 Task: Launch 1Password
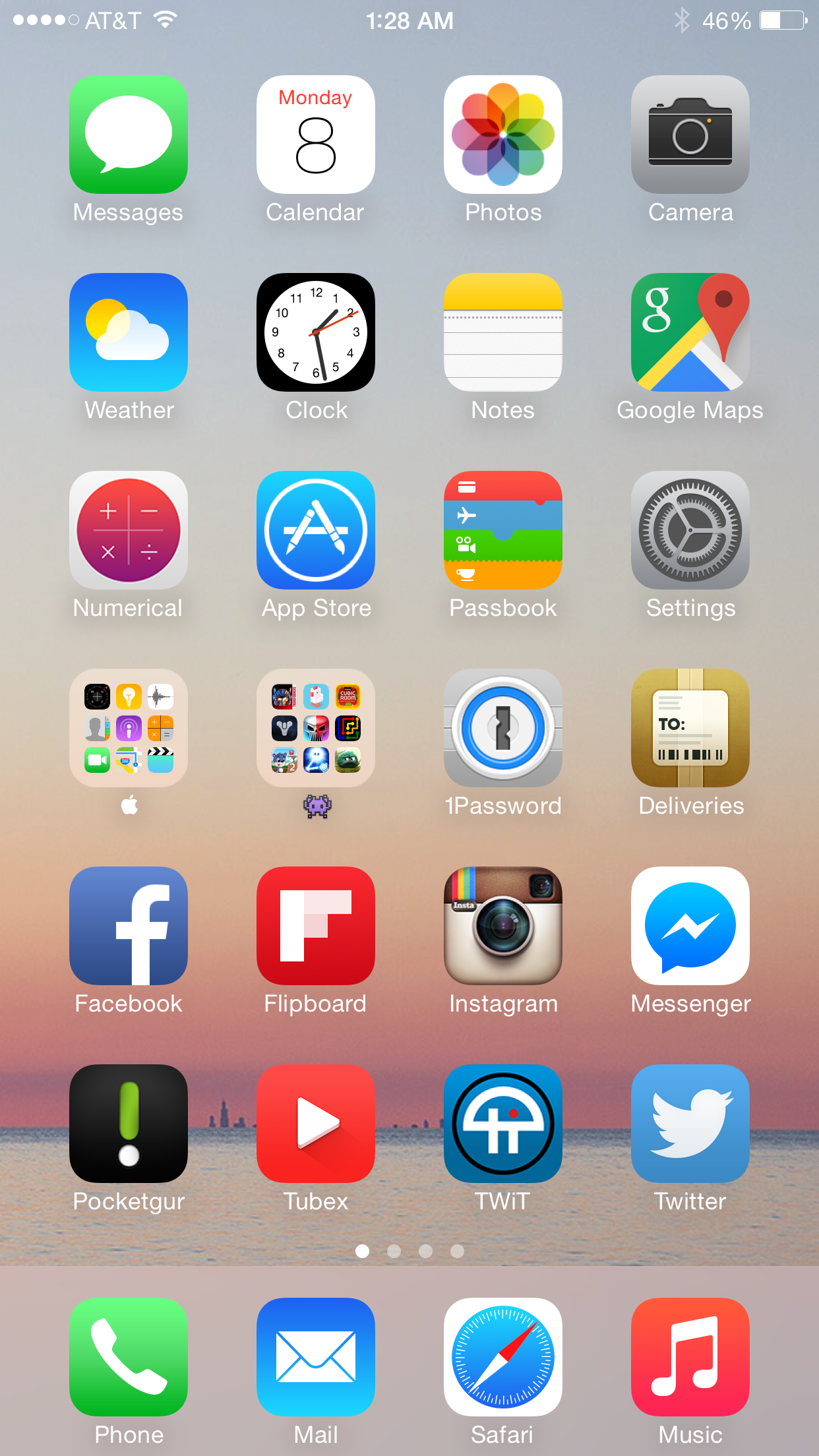[x=503, y=728]
